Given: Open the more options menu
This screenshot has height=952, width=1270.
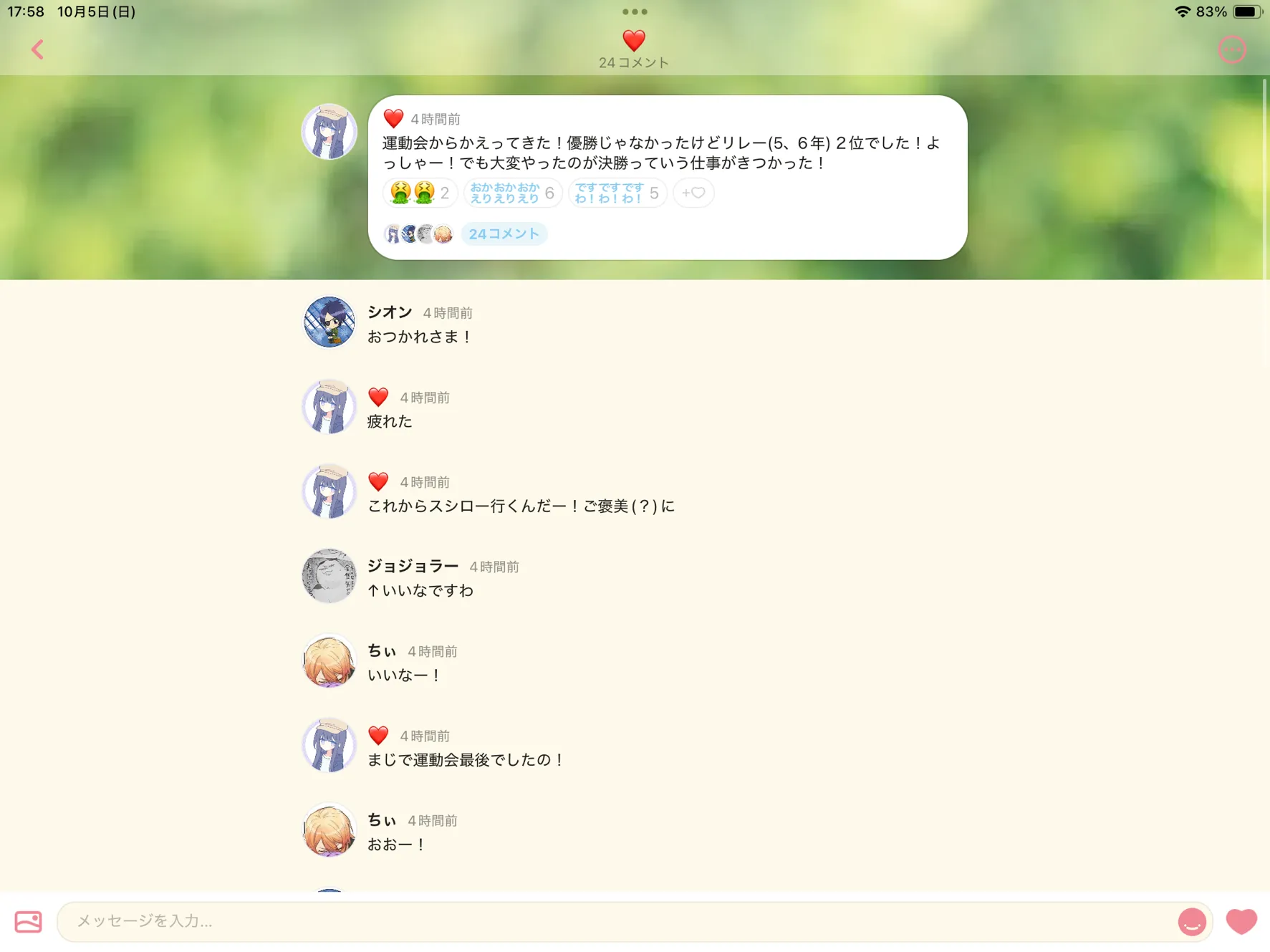Looking at the screenshot, I should [1232, 49].
